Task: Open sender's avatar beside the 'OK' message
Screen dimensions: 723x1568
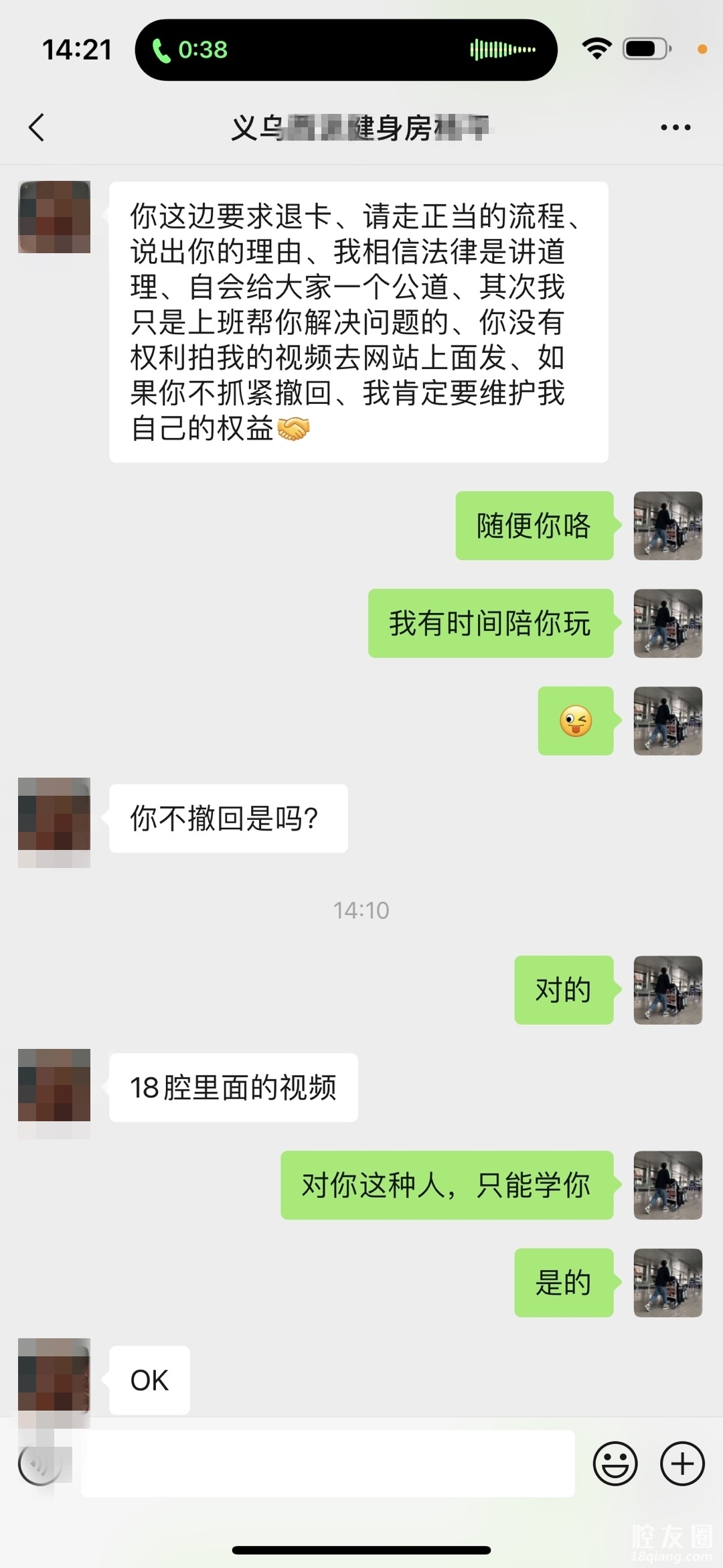Action: click(54, 1374)
